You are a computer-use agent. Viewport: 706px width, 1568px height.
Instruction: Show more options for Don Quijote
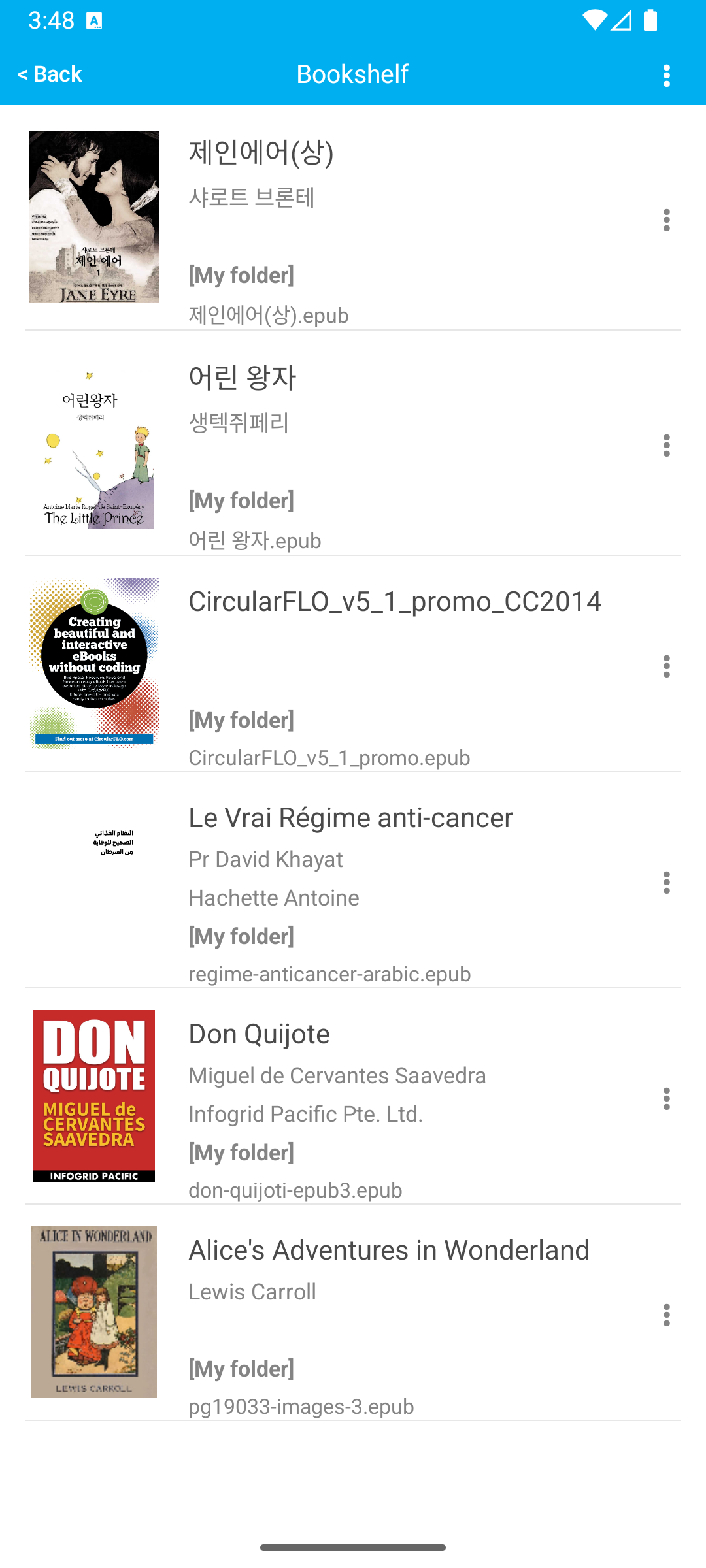[666, 1099]
